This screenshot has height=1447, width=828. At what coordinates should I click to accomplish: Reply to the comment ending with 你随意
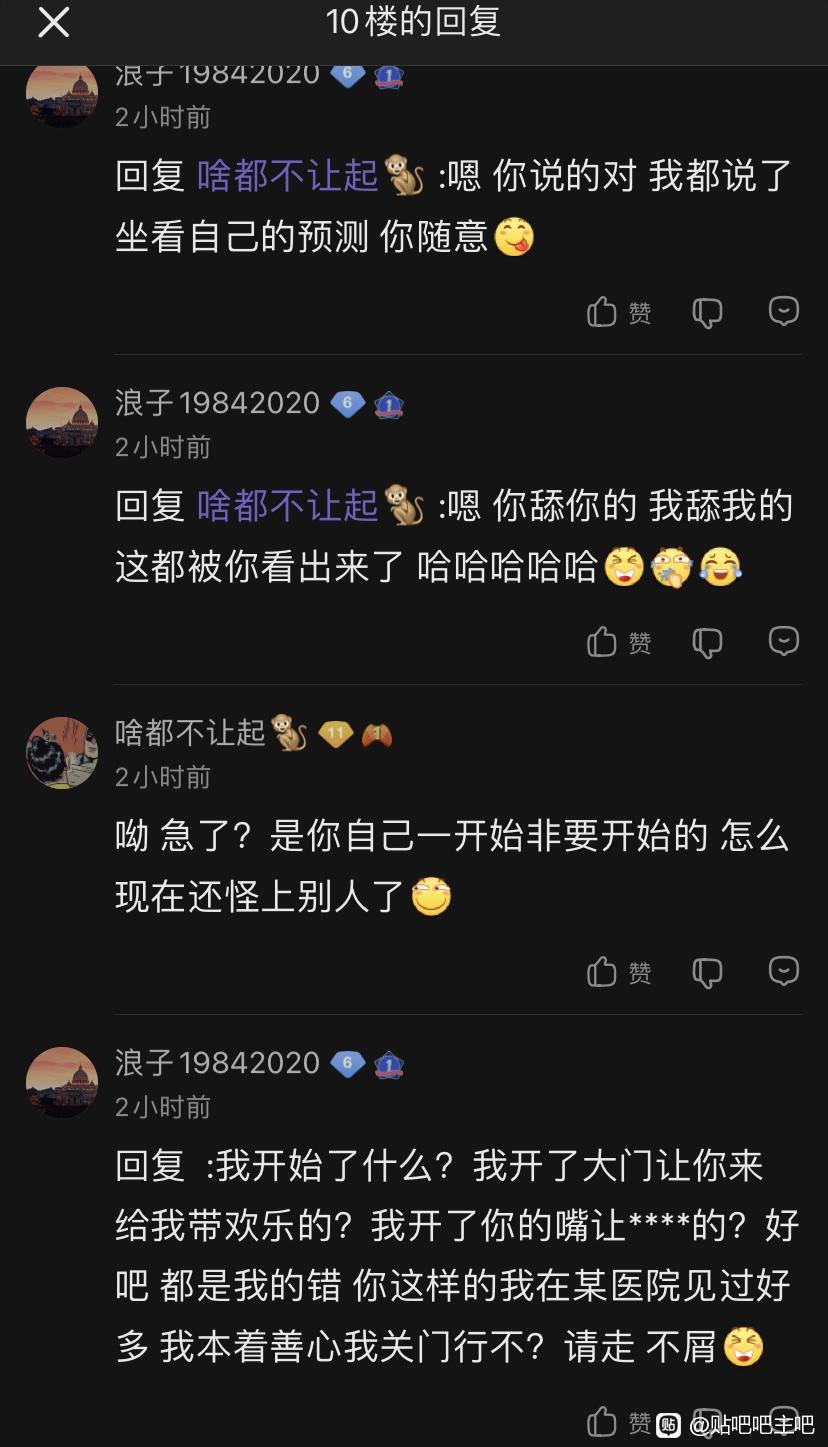click(783, 312)
